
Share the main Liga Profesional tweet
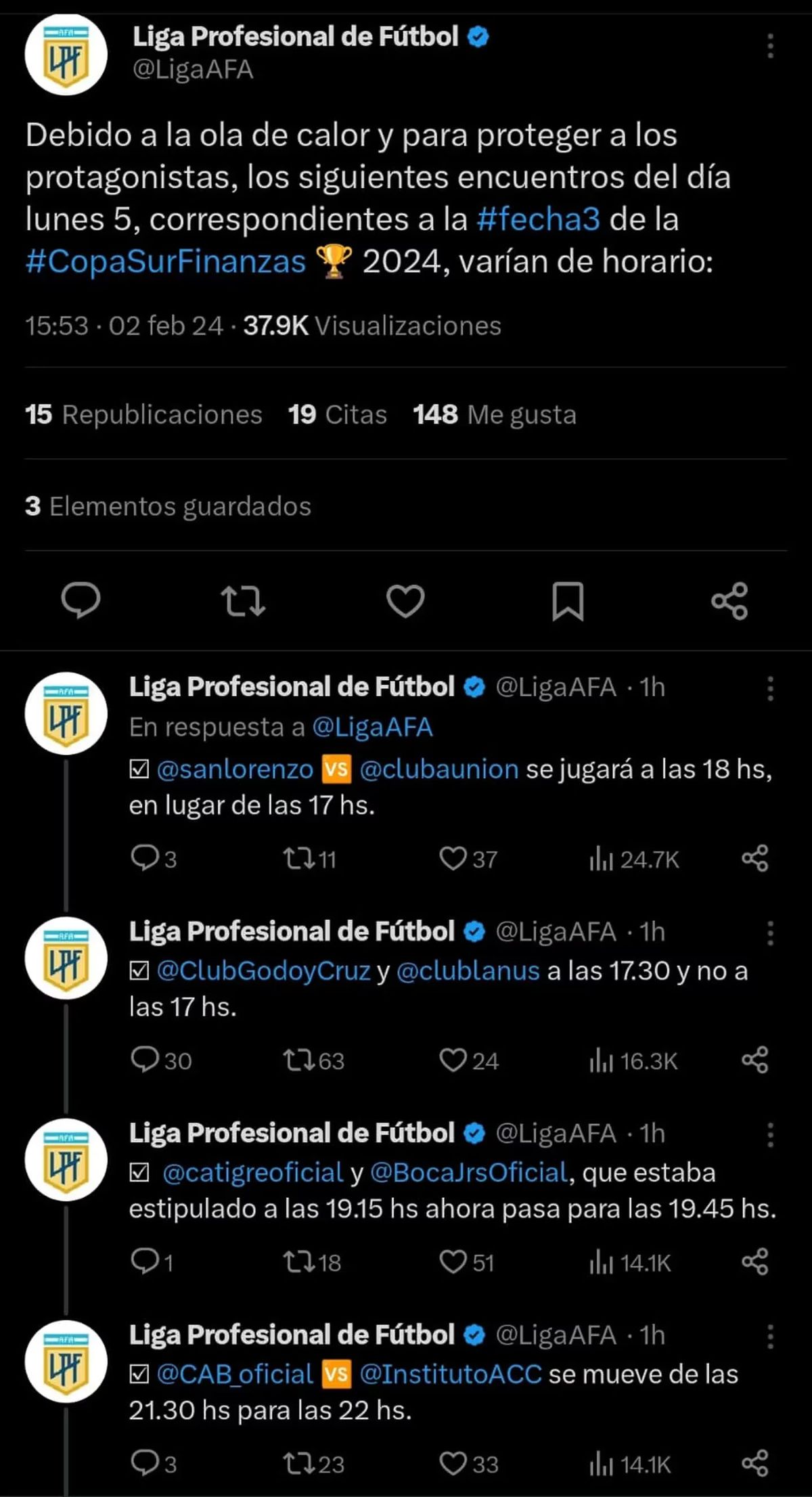[729, 600]
